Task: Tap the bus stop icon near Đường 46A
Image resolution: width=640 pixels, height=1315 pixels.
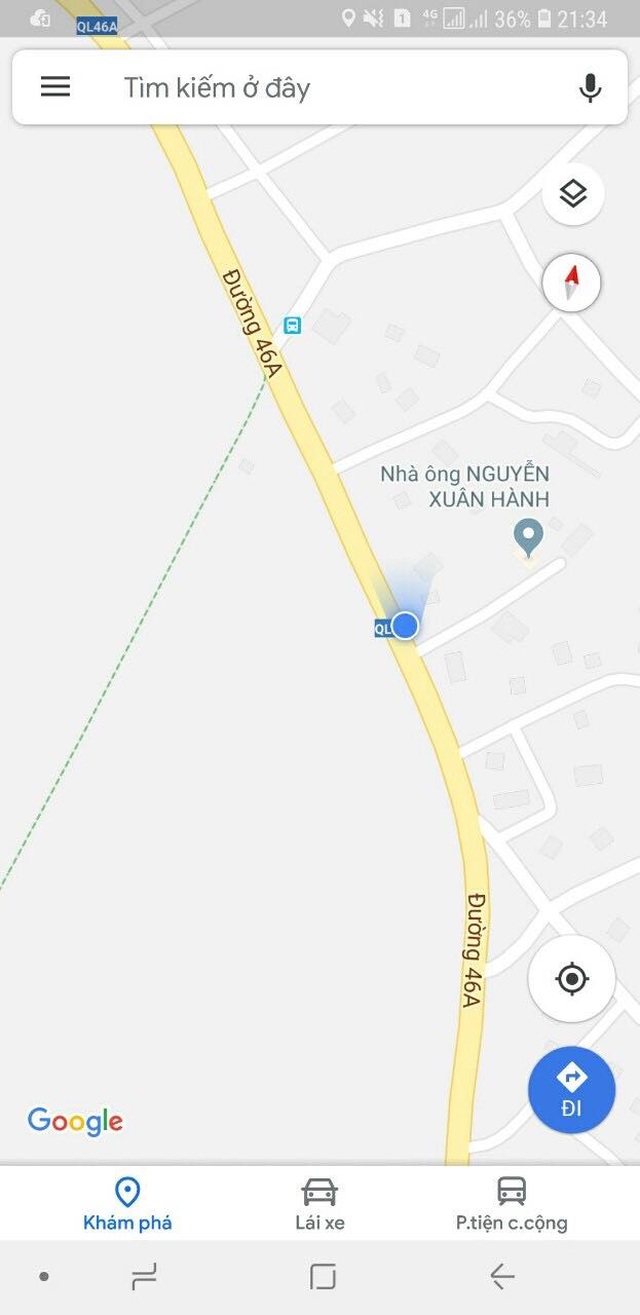Action: [x=292, y=324]
